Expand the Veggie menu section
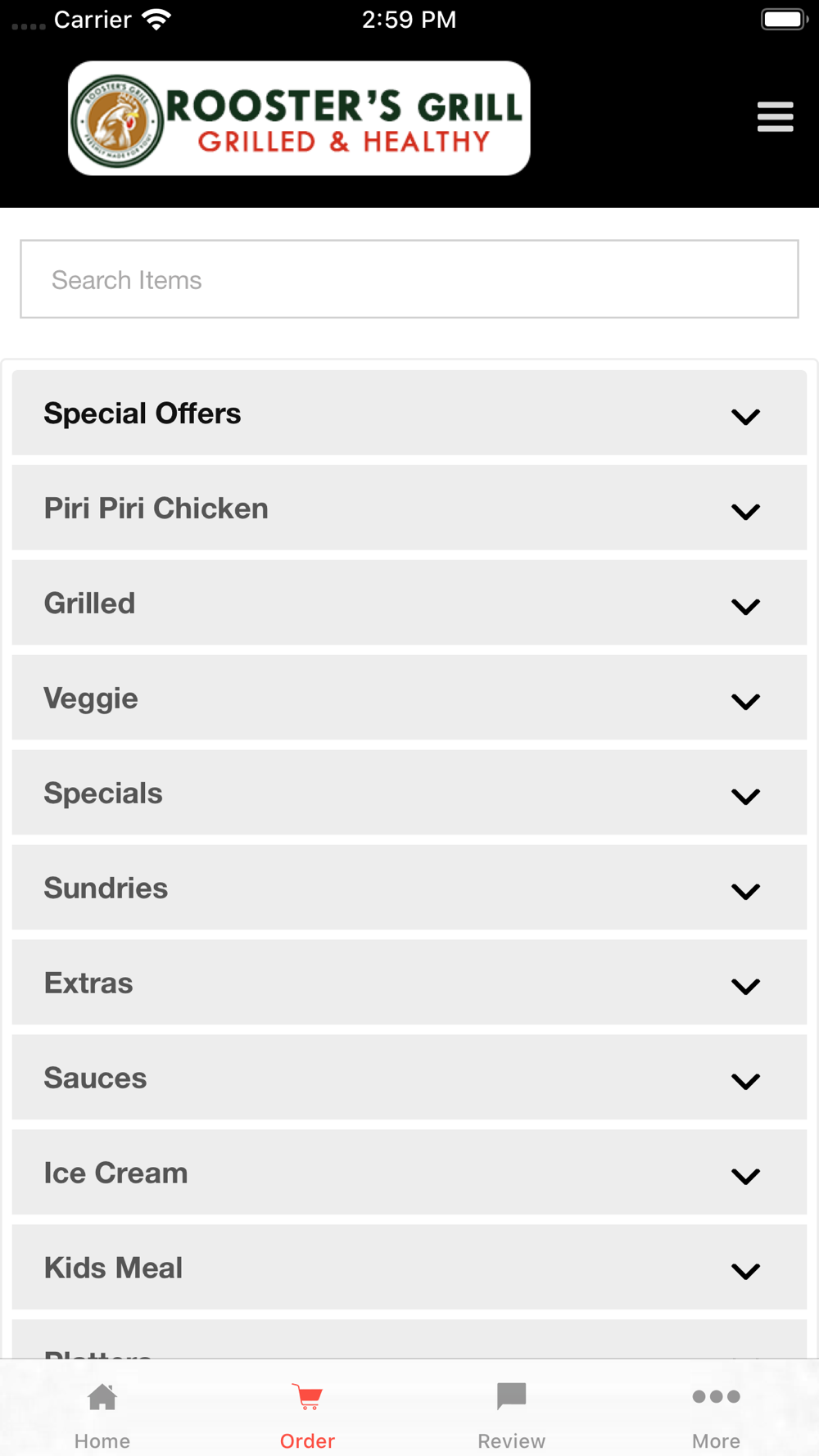 409,699
